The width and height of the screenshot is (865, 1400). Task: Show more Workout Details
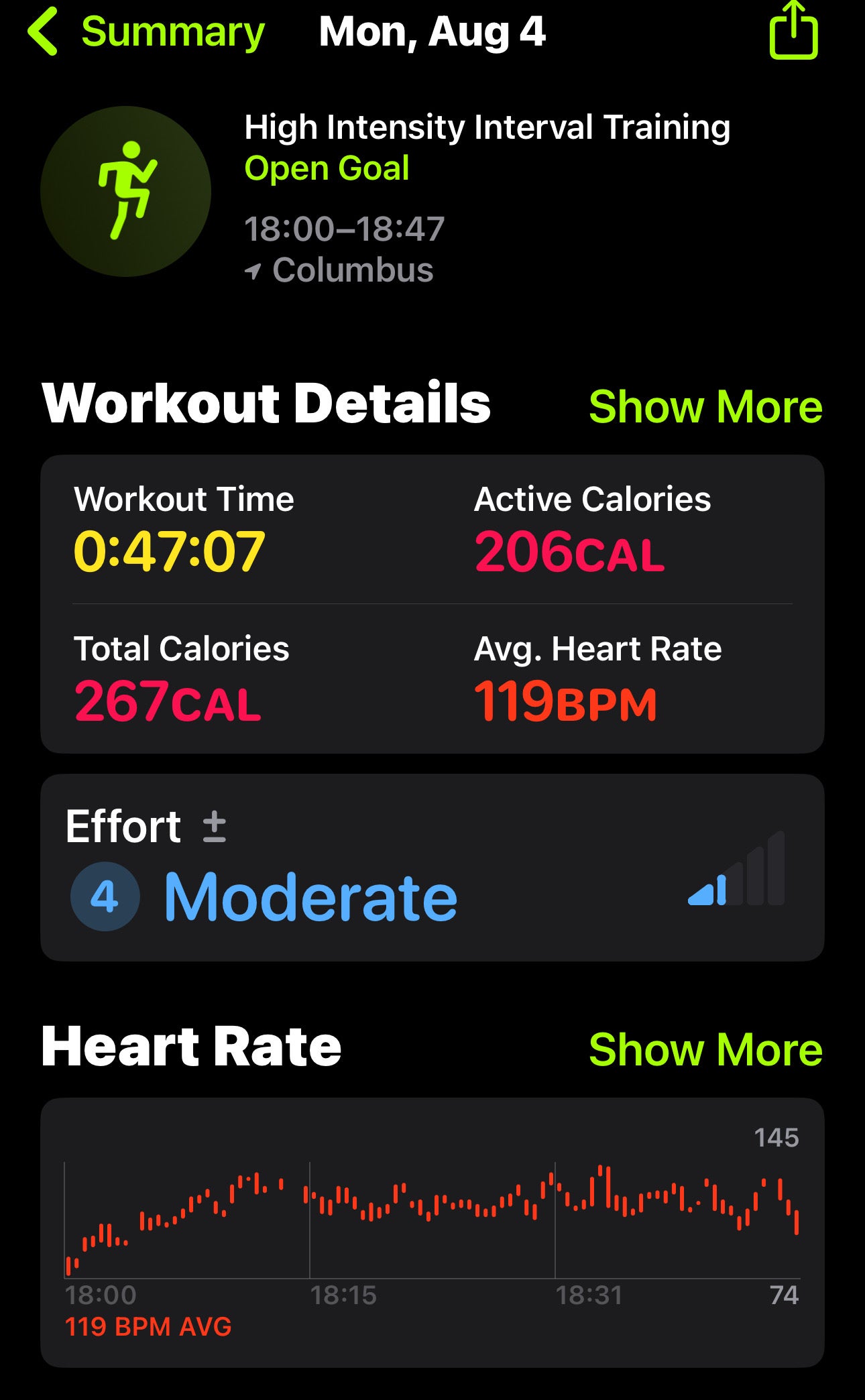[x=705, y=406]
